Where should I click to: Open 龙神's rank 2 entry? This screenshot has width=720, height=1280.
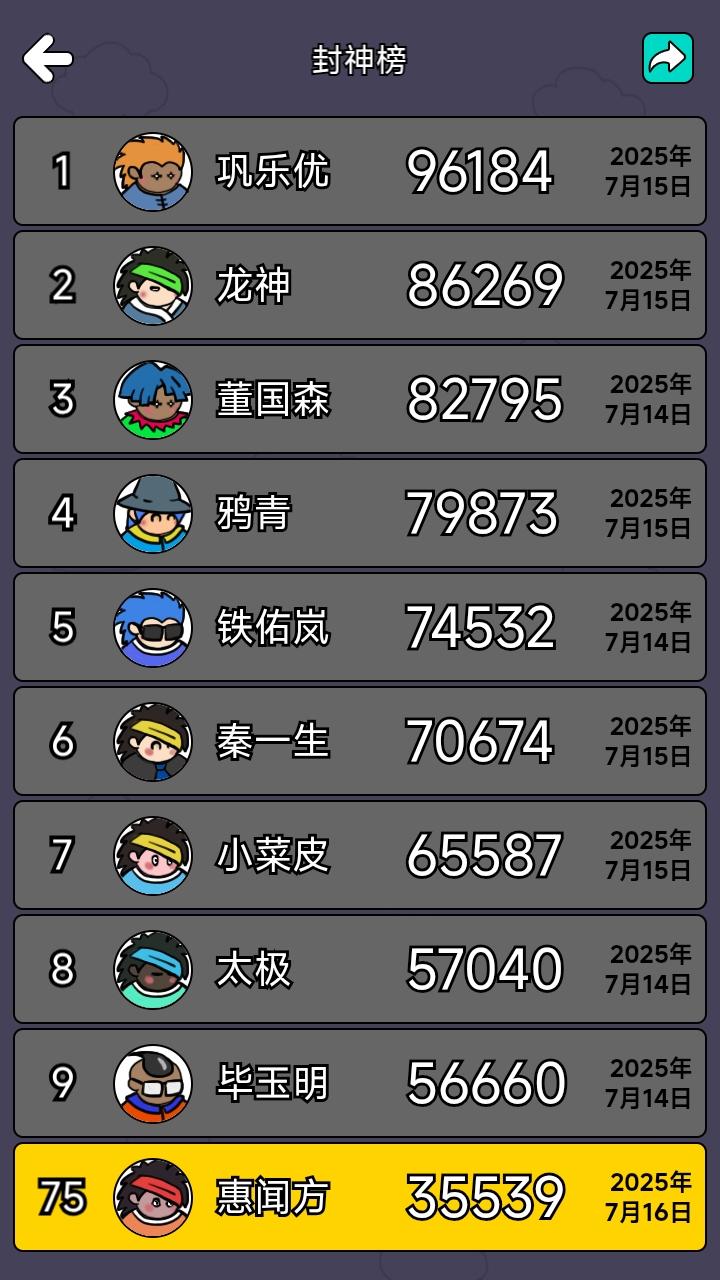click(x=360, y=284)
